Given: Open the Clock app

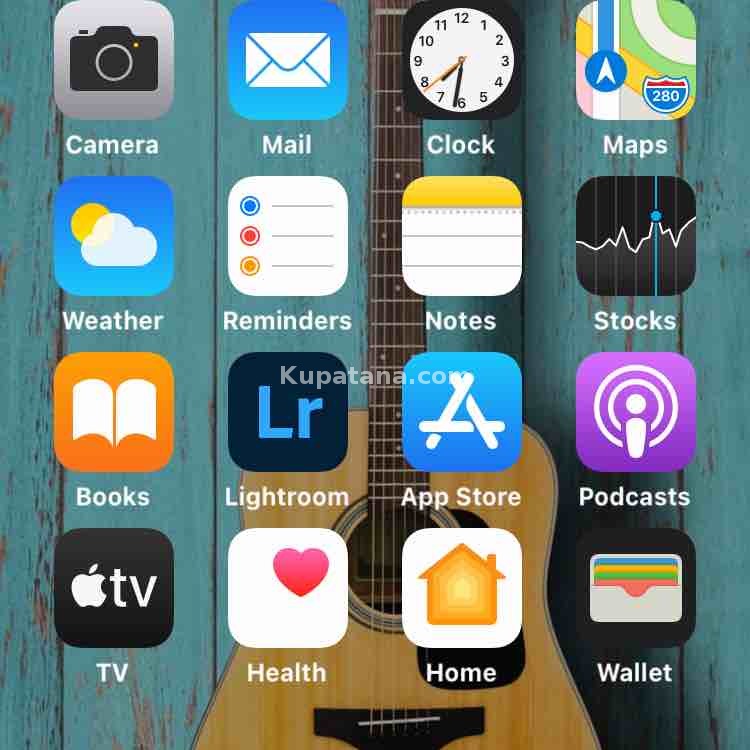Looking at the screenshot, I should [x=461, y=60].
